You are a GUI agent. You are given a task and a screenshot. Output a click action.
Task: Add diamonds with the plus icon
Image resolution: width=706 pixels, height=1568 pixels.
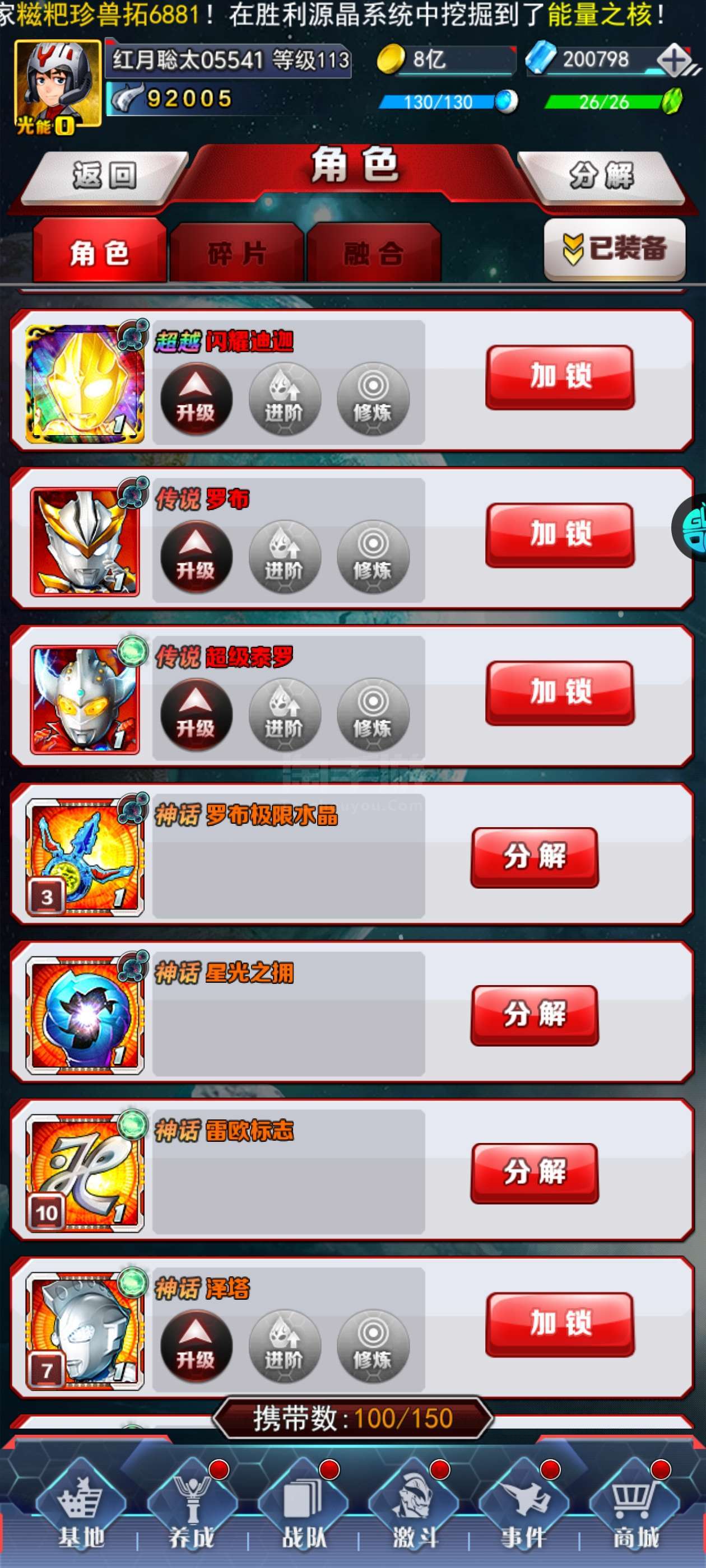[674, 60]
